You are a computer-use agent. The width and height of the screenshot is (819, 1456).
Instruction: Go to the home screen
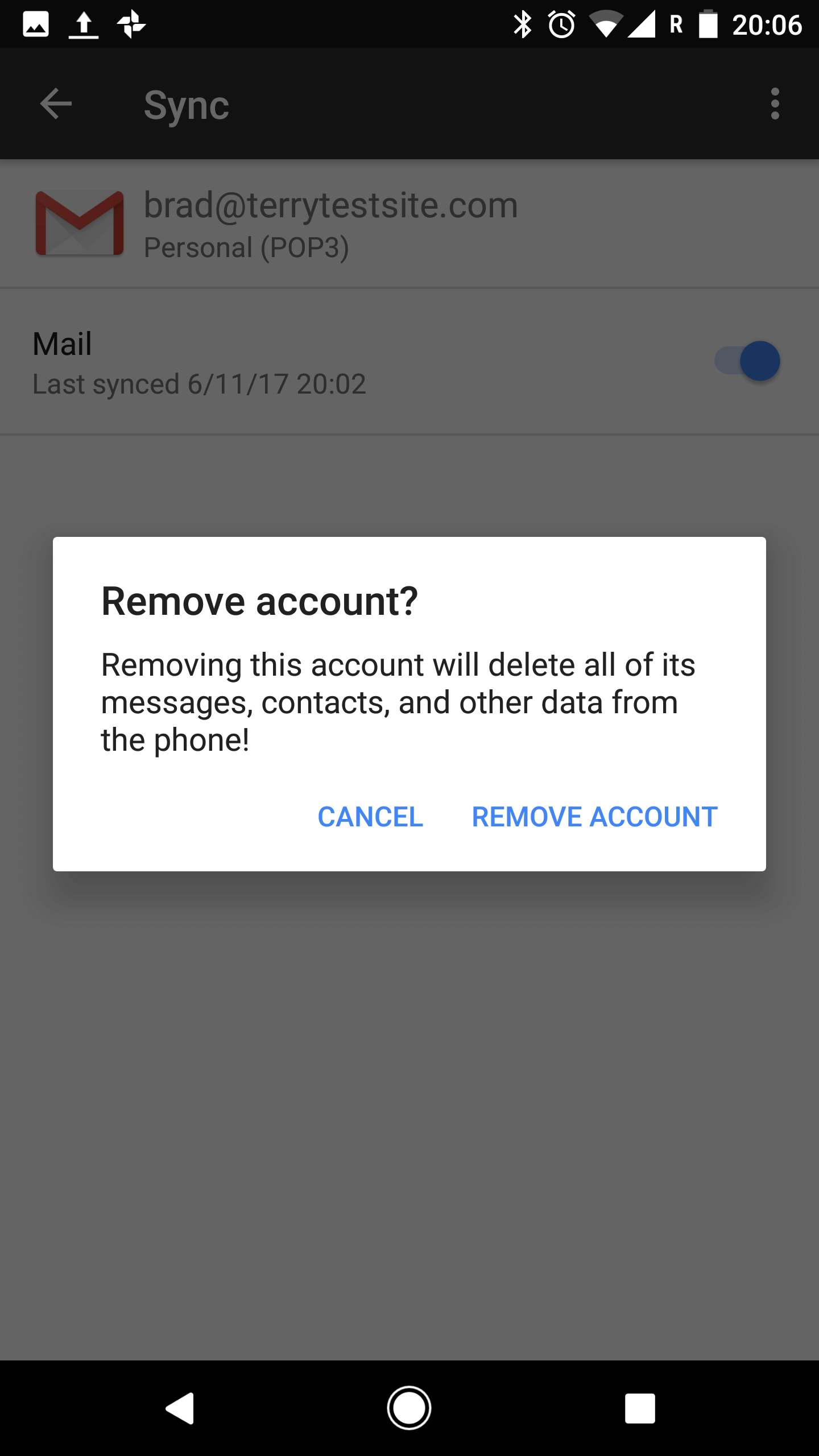pyautogui.click(x=409, y=1408)
